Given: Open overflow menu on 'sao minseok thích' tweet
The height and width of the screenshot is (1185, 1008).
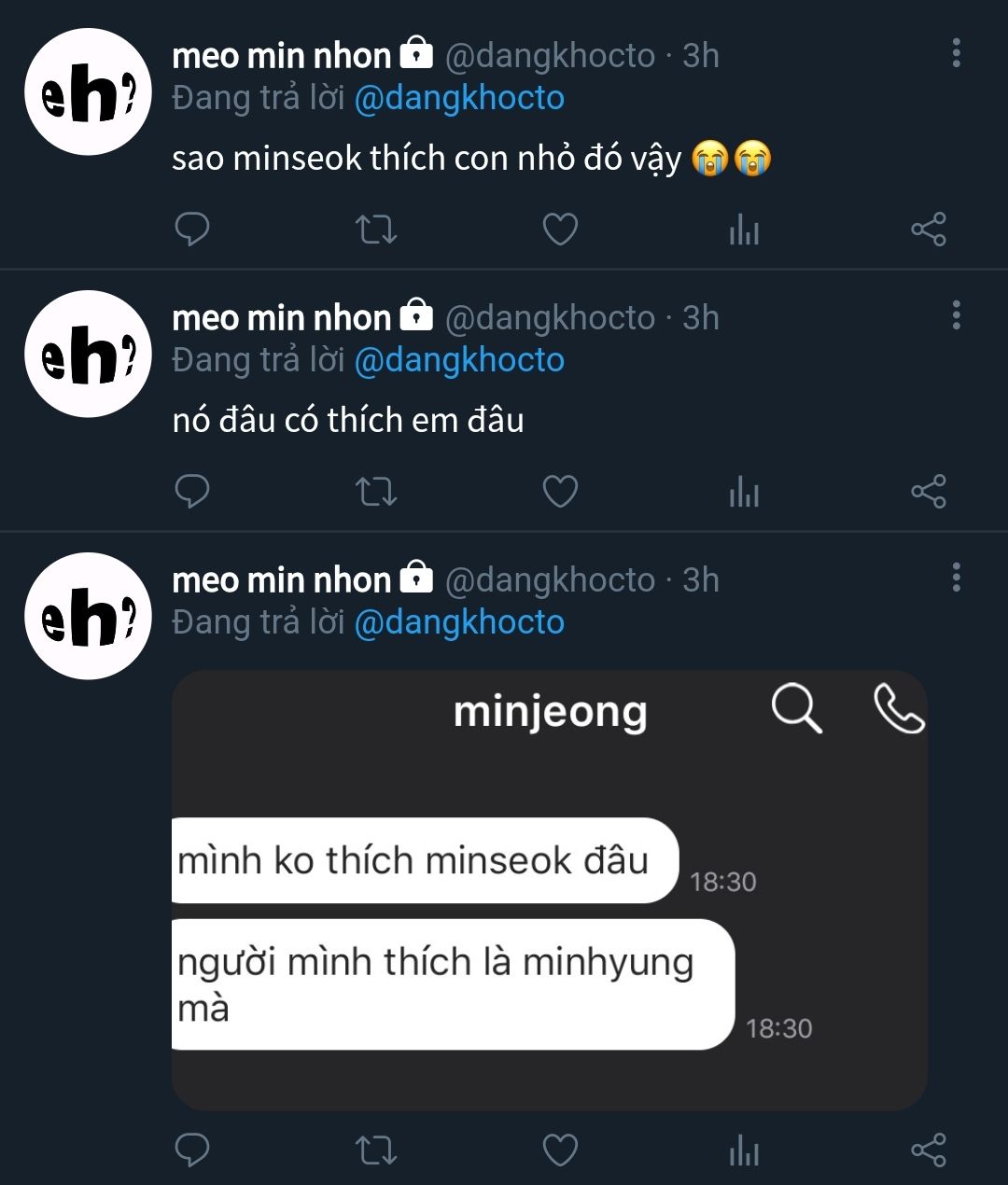Looking at the screenshot, I should click(956, 54).
